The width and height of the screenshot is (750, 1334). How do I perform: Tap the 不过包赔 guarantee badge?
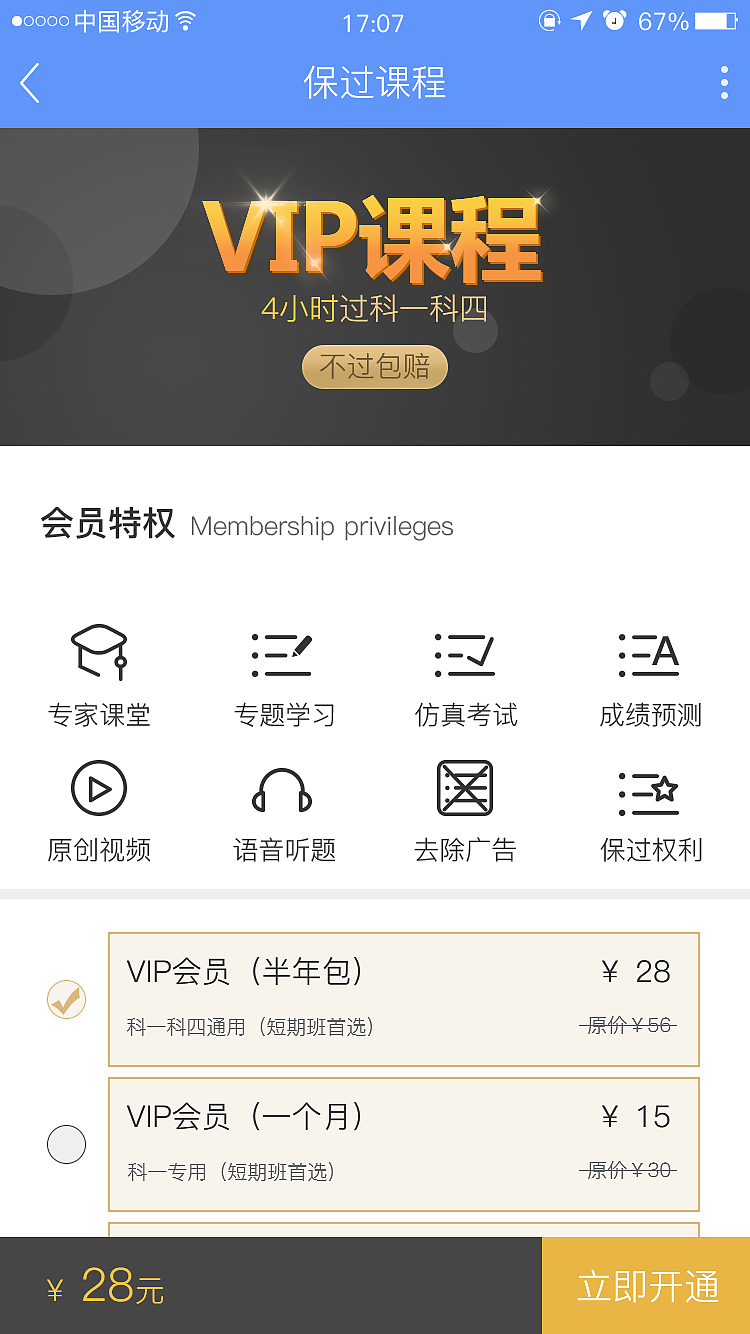tap(374, 366)
